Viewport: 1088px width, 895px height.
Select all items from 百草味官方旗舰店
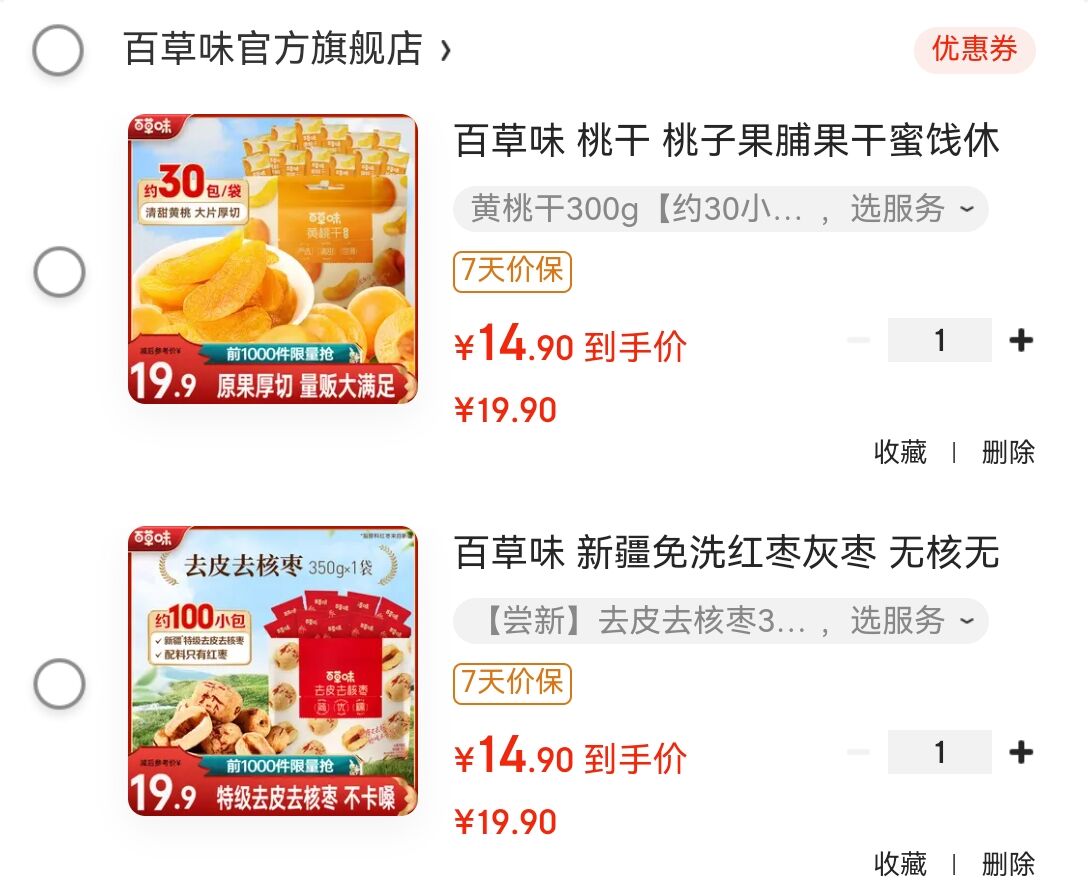[x=58, y=50]
